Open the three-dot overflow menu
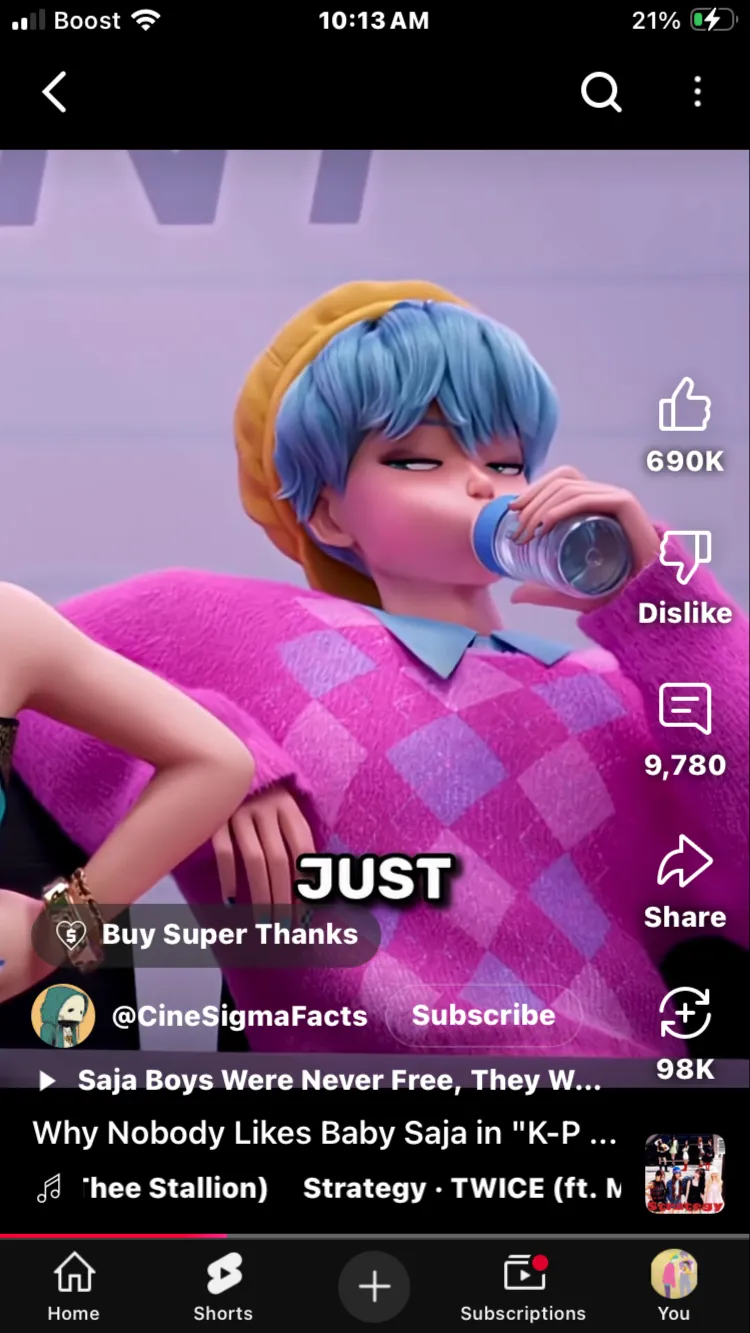Viewport: 750px width, 1333px height. pyautogui.click(x=697, y=92)
